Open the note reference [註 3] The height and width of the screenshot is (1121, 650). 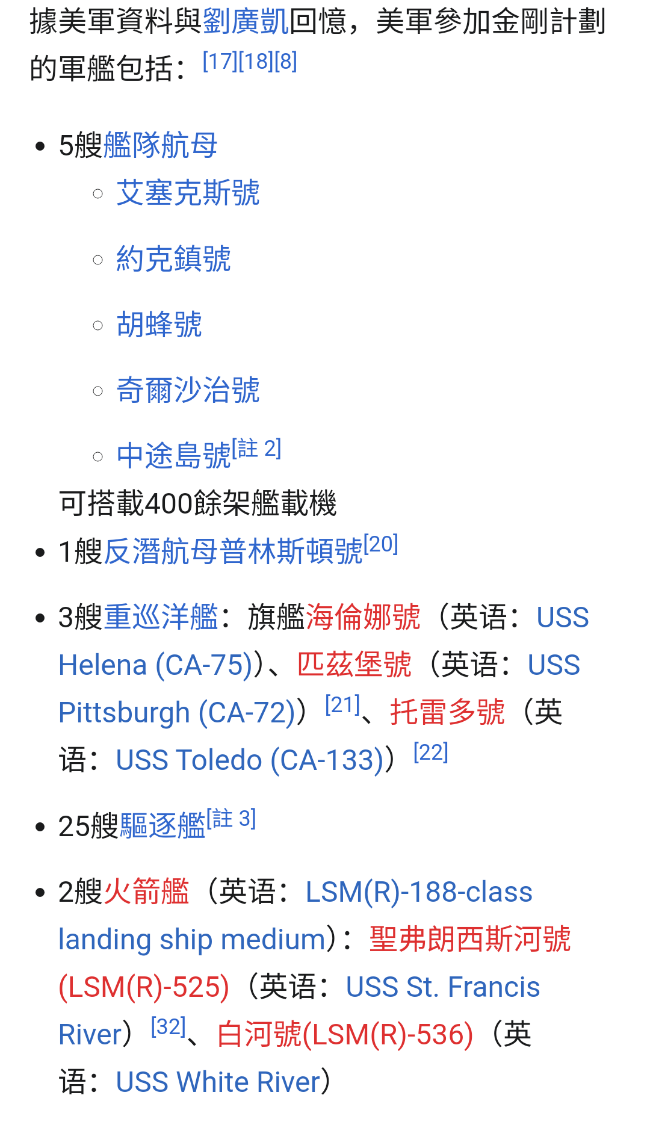pos(231,819)
